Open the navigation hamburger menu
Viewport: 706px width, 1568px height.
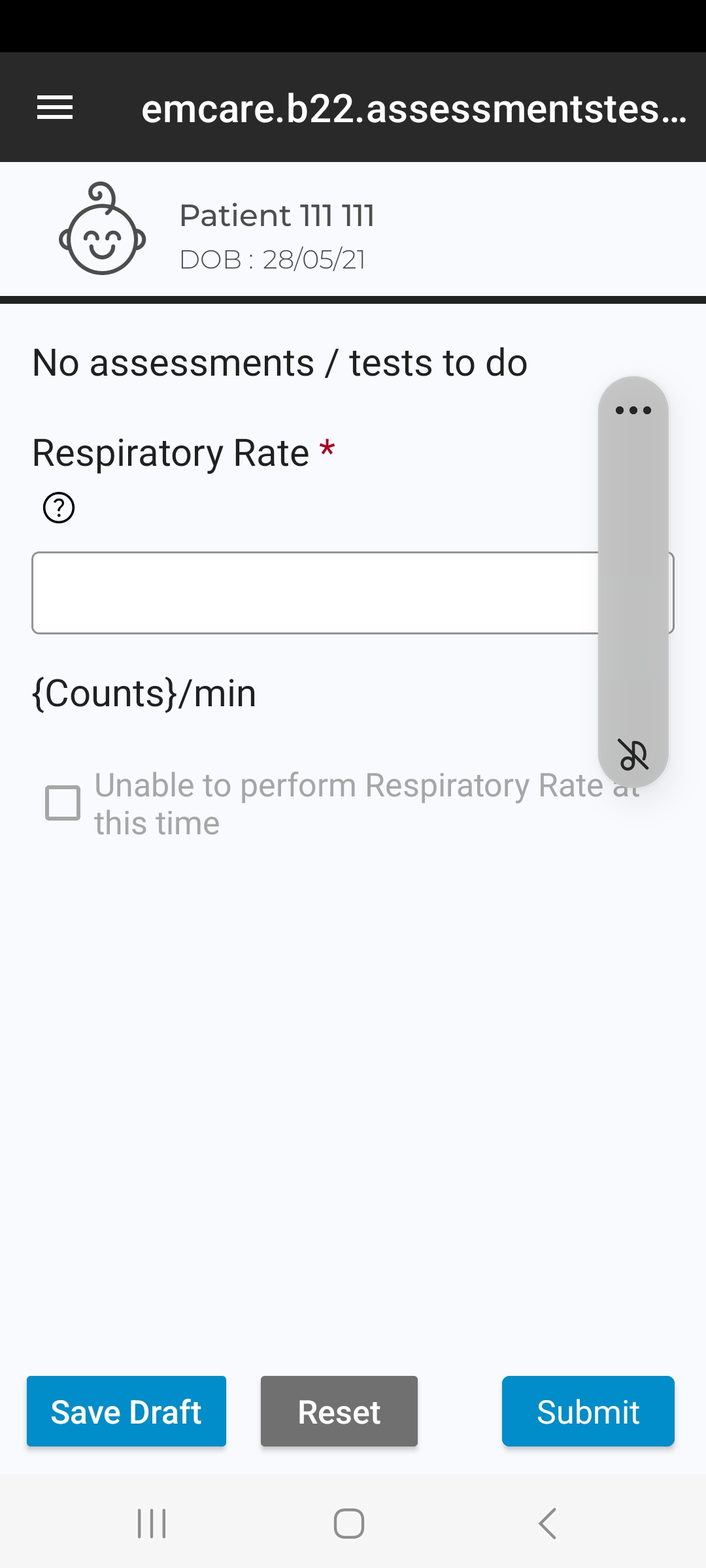(x=54, y=107)
